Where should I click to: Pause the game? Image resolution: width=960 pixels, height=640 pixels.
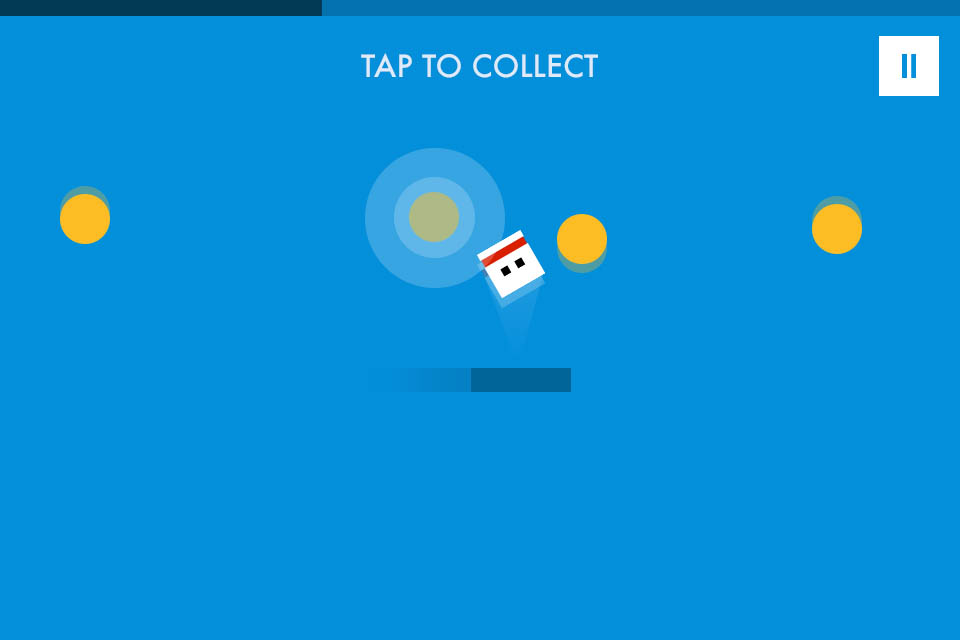[x=908, y=66]
